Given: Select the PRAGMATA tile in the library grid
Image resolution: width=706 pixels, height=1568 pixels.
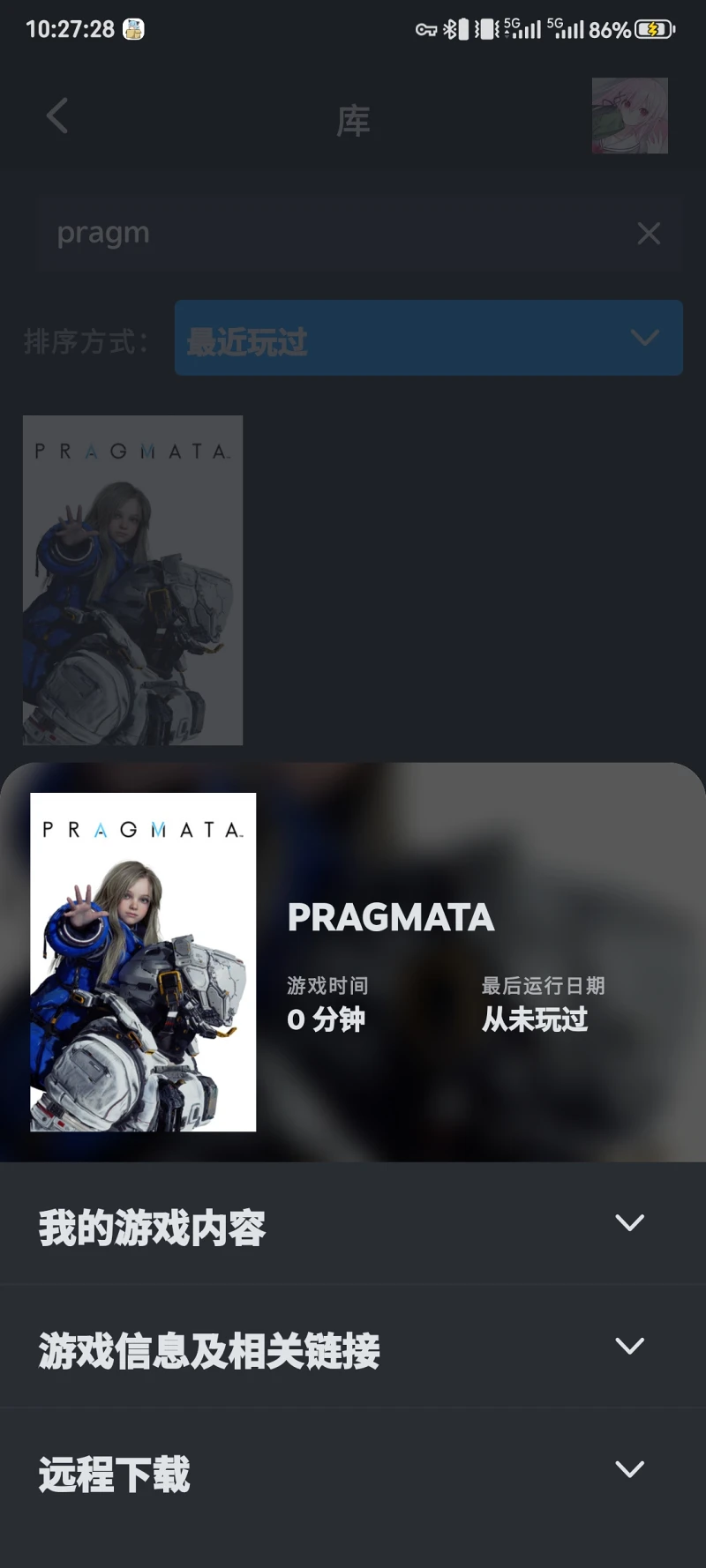Looking at the screenshot, I should [x=132, y=580].
